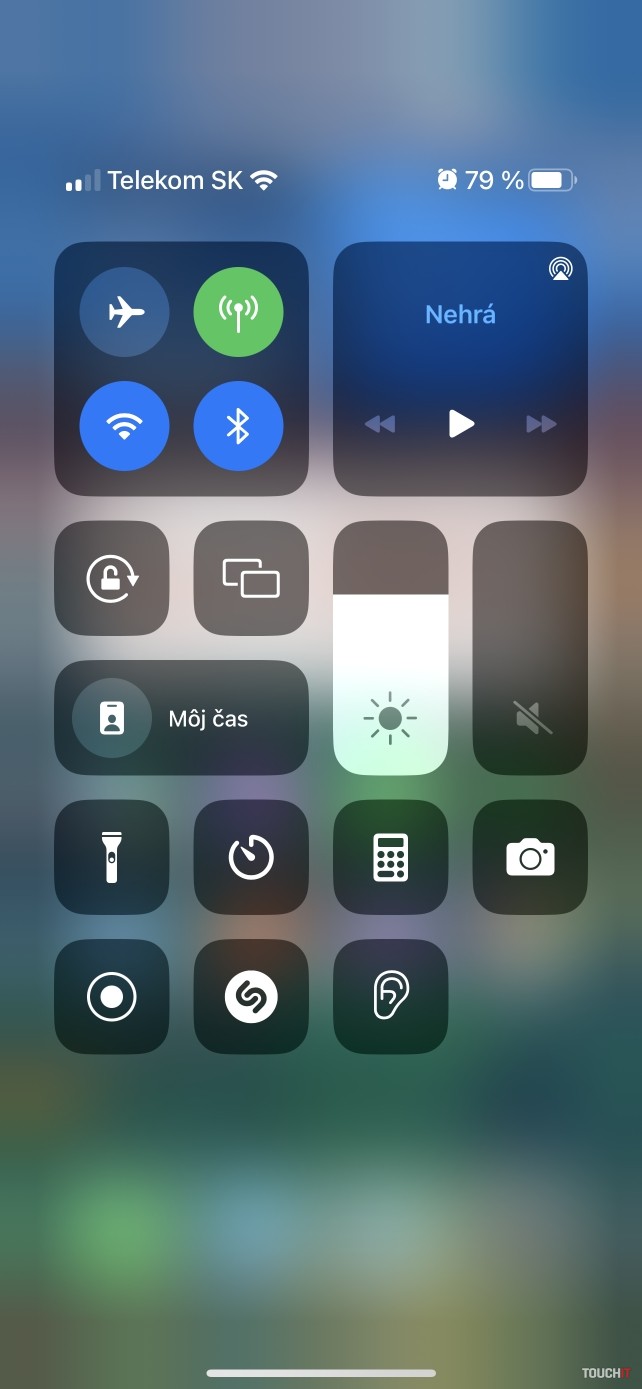Open the camera
Screen dimensions: 642x1389
point(530,857)
